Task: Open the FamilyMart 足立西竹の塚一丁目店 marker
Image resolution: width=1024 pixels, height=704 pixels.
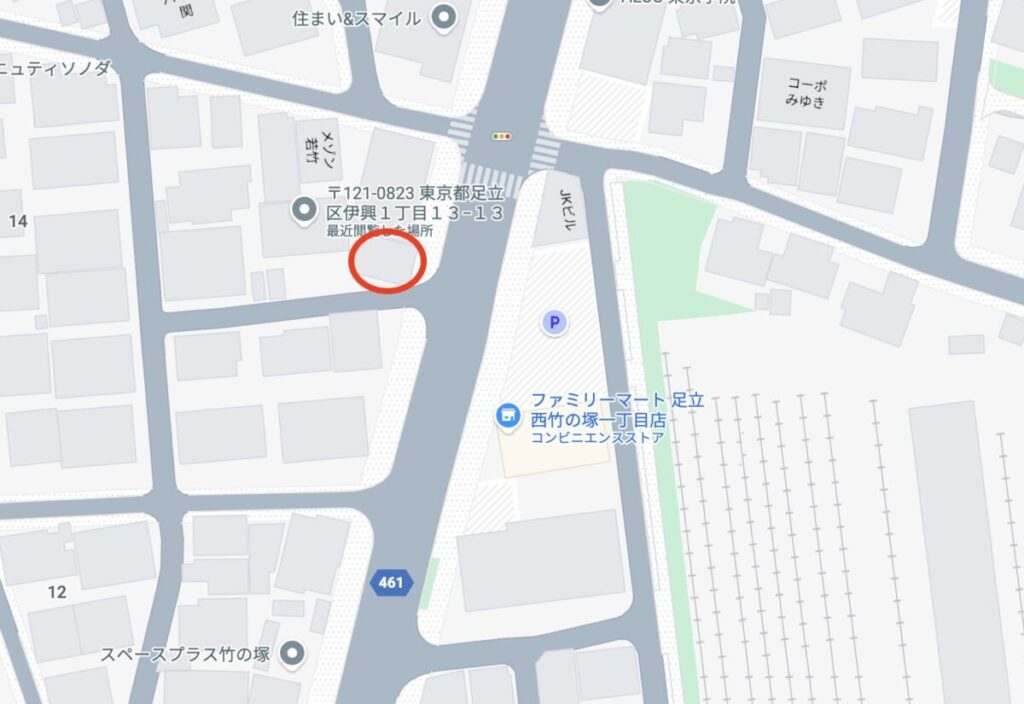Action: (509, 415)
